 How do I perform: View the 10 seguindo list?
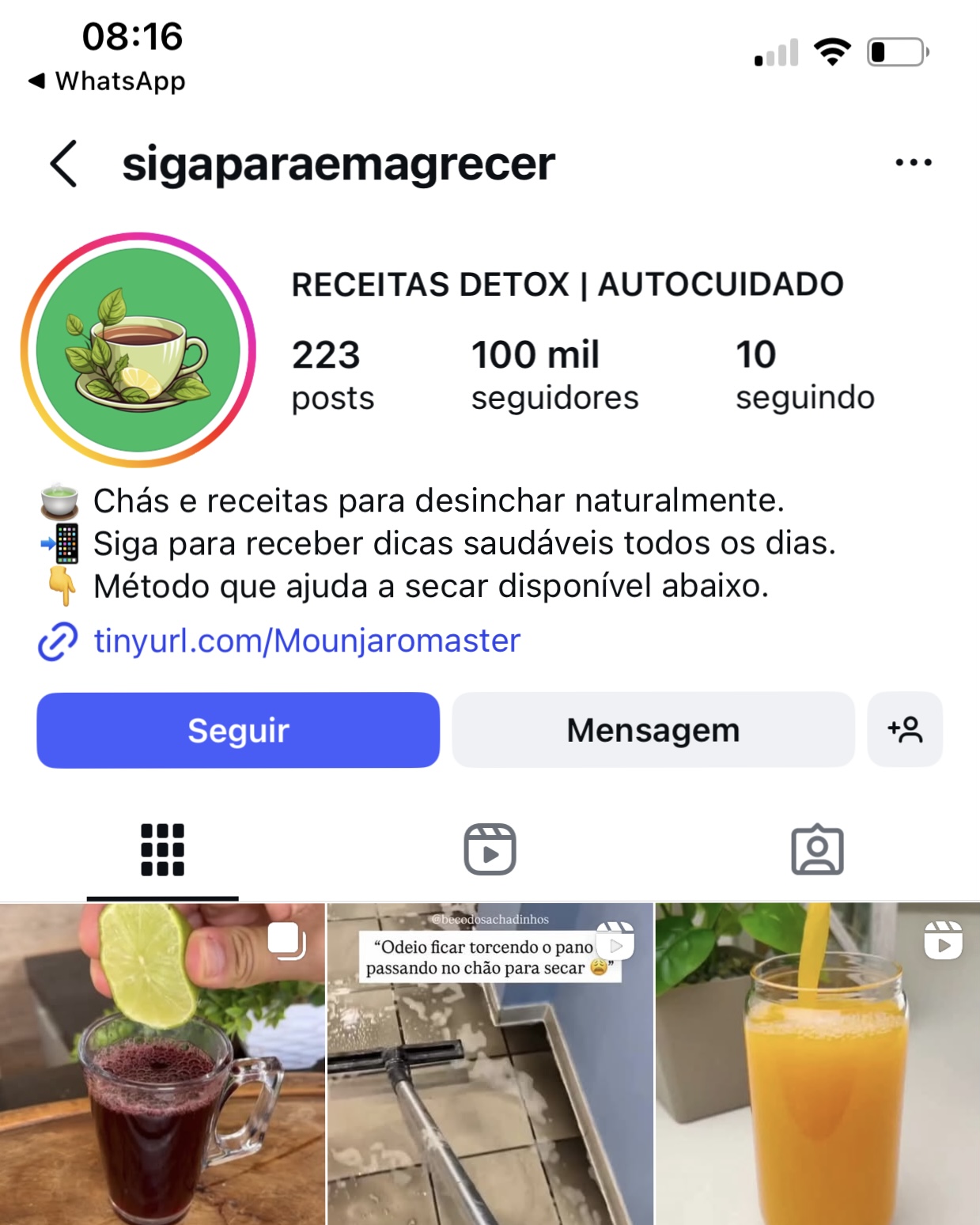click(804, 376)
